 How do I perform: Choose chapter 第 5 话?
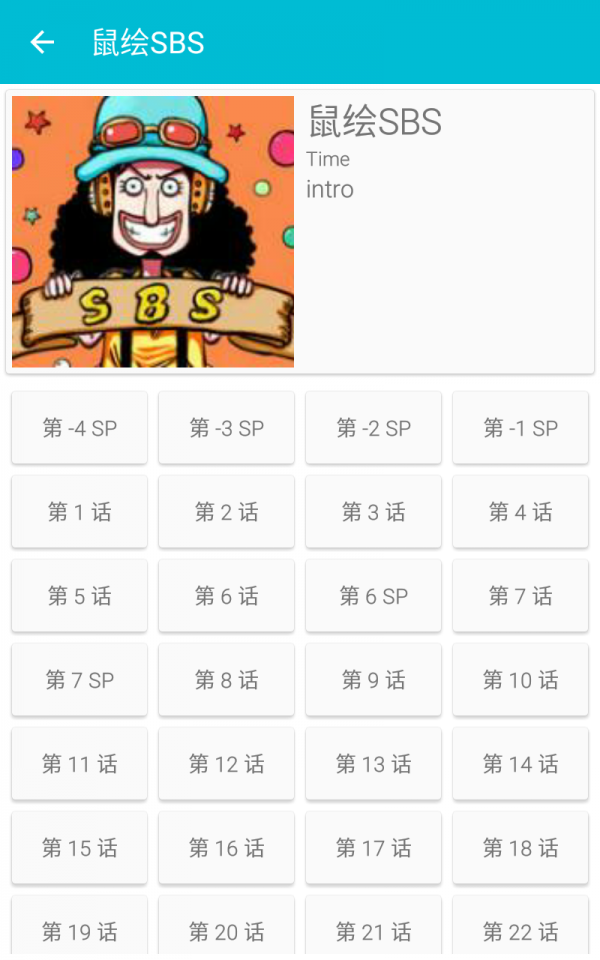click(x=80, y=596)
